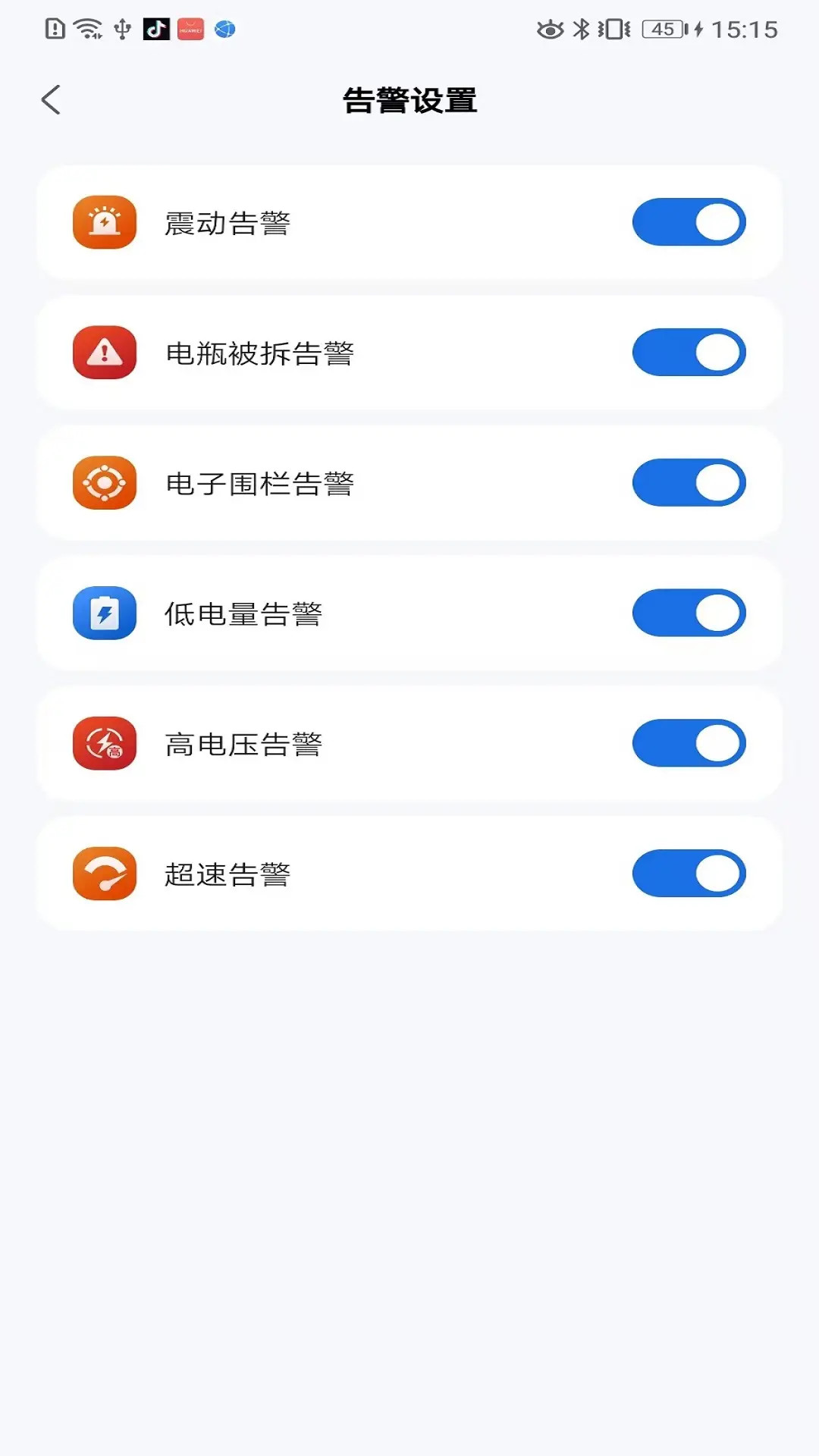
Task: Click the vibration alarm siren icon
Action: point(105,221)
